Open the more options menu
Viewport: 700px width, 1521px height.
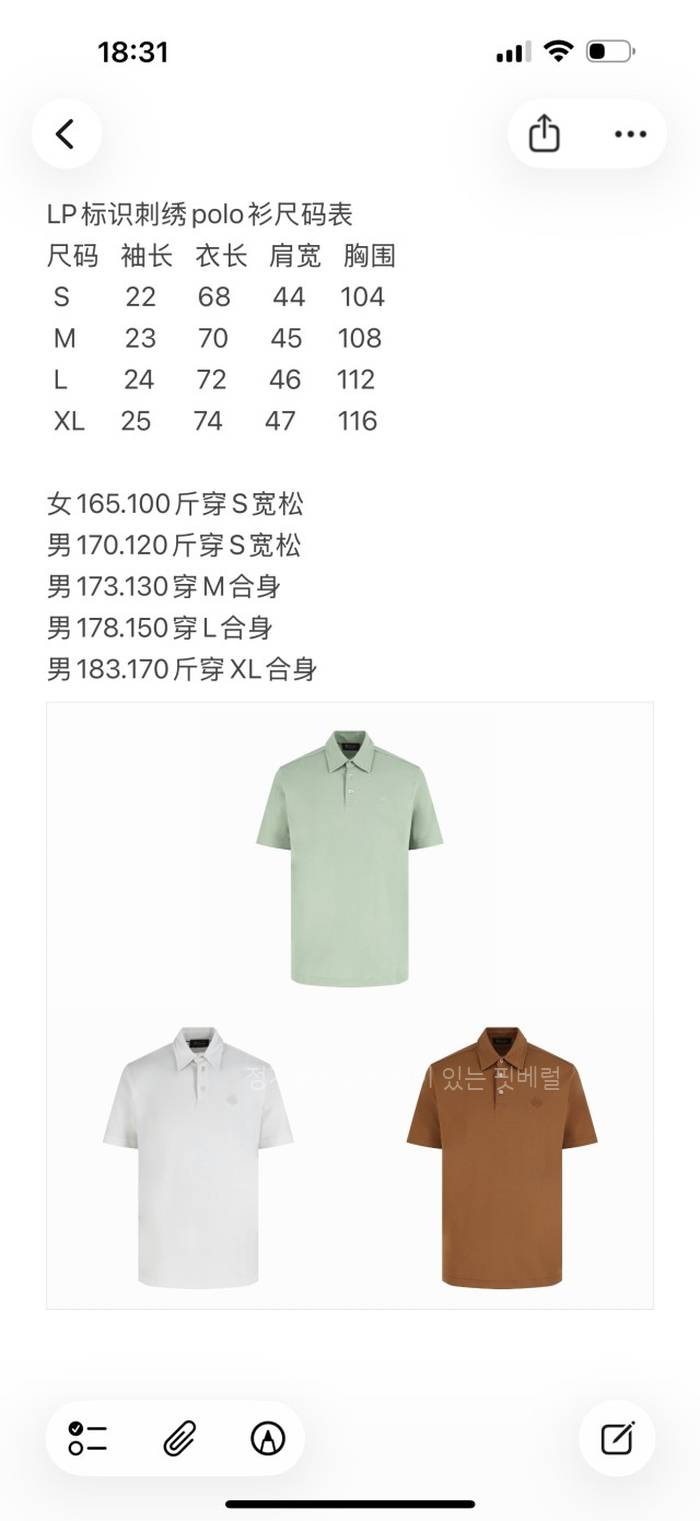(x=630, y=134)
